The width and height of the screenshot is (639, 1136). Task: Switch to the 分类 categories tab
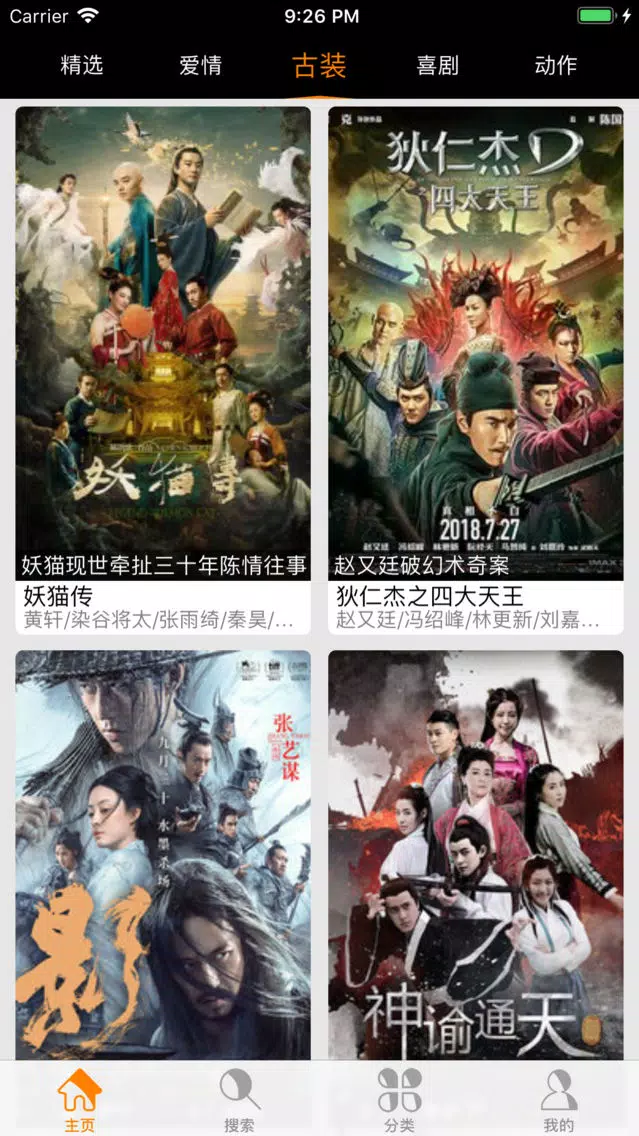tap(399, 1099)
